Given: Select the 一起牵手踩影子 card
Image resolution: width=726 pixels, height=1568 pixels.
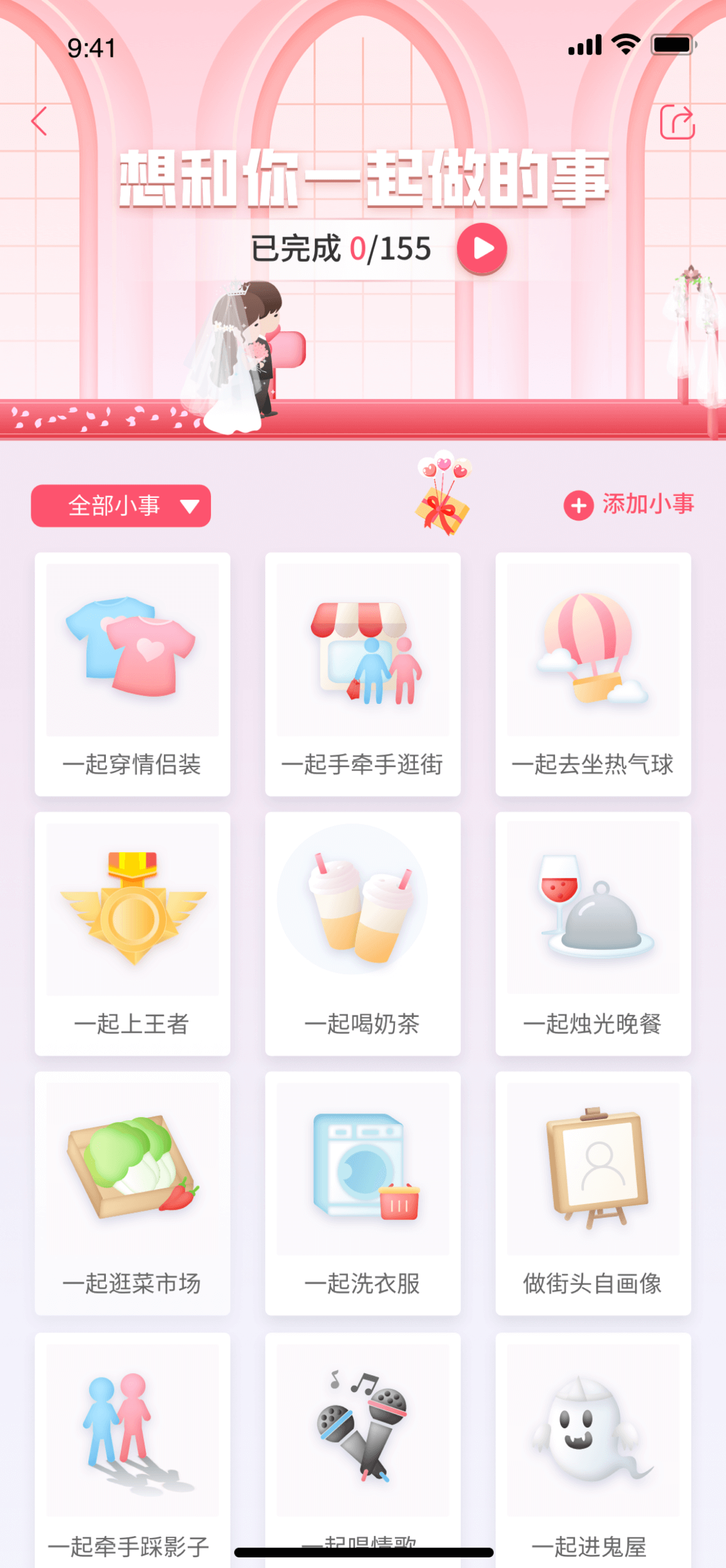Looking at the screenshot, I should 133,1447.
